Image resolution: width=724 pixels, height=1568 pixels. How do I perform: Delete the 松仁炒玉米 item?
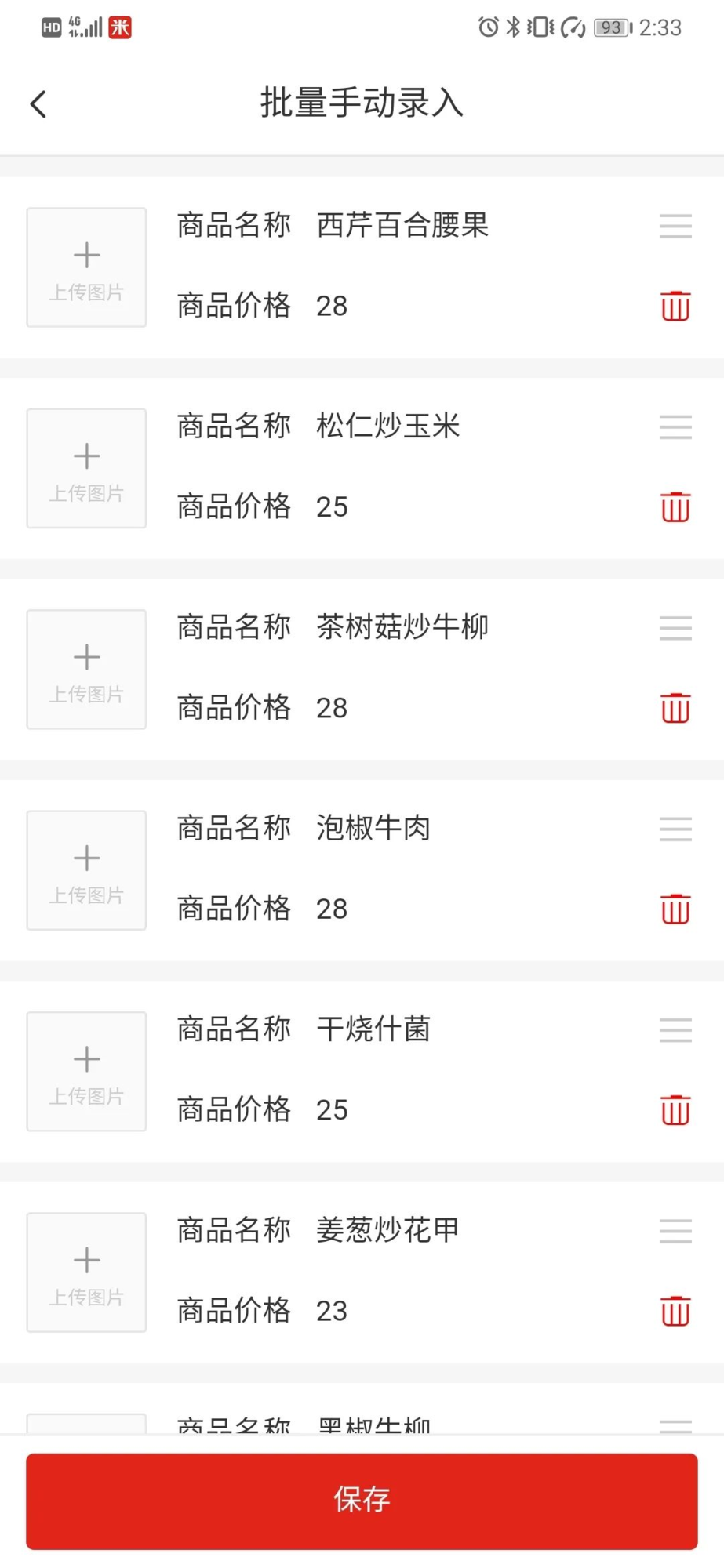click(675, 506)
